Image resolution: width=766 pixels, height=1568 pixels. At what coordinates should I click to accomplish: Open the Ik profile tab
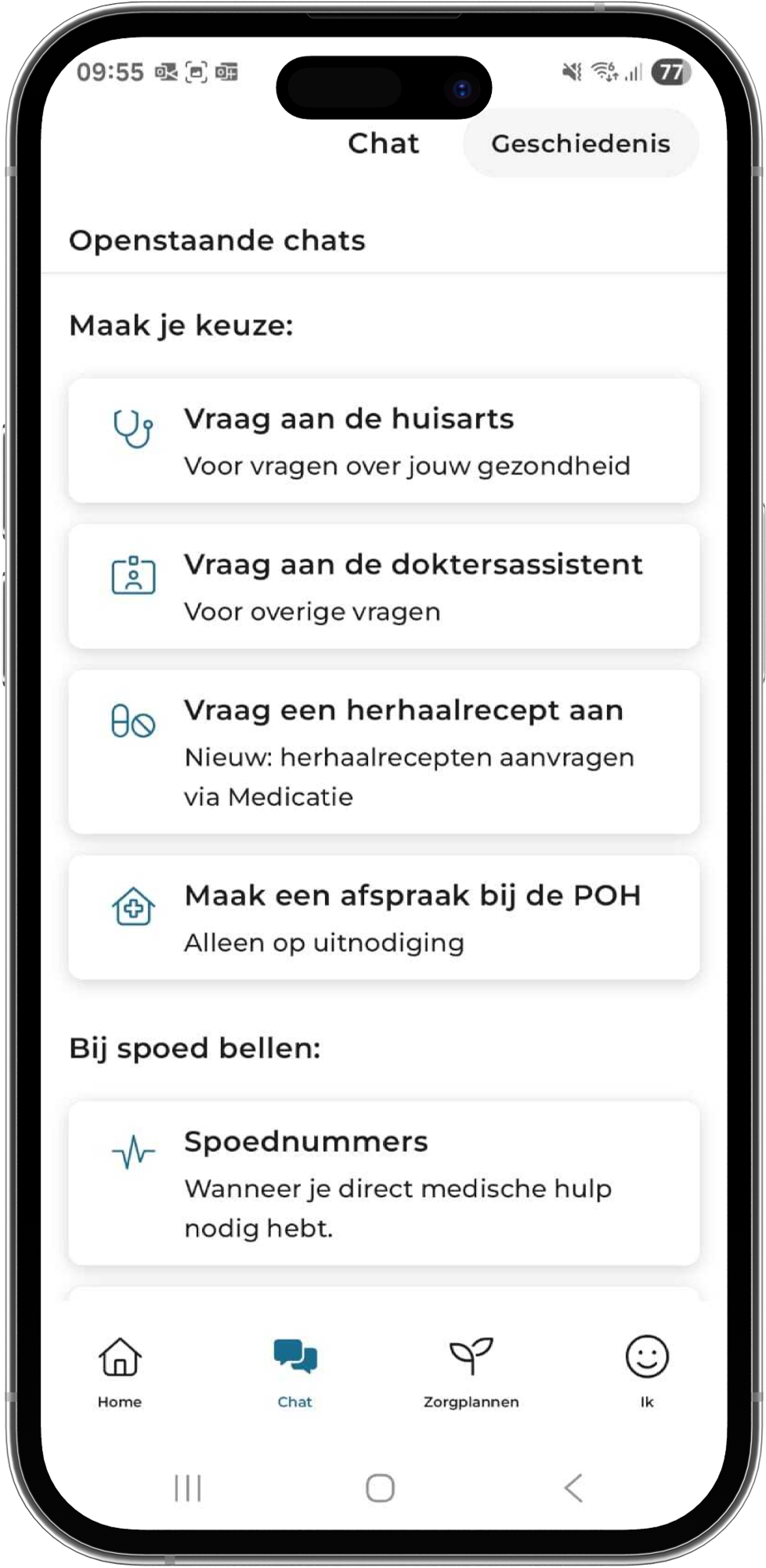tap(646, 1371)
